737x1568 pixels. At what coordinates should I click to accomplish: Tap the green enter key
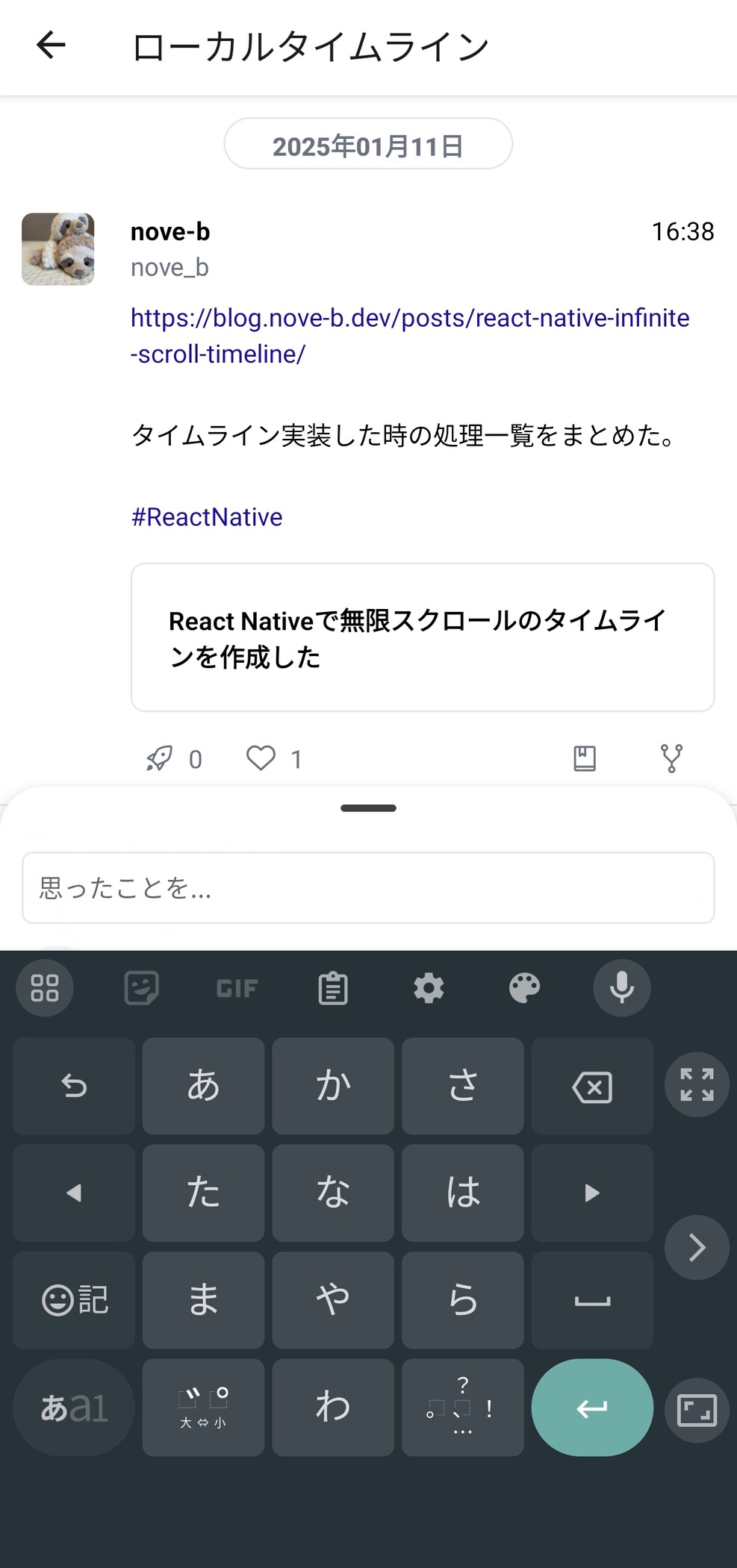[592, 1408]
